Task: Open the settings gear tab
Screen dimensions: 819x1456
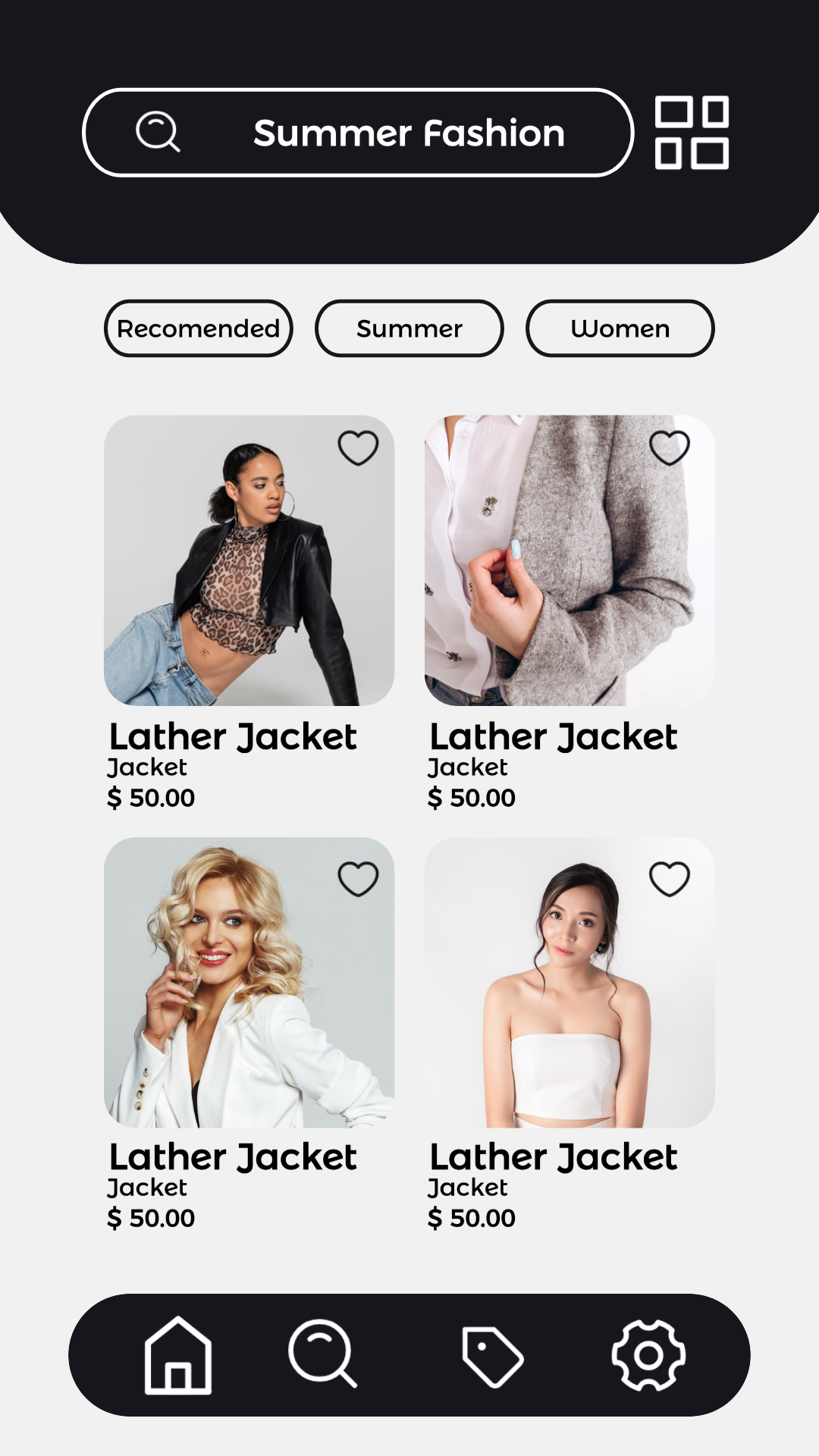Action: 648,1355
